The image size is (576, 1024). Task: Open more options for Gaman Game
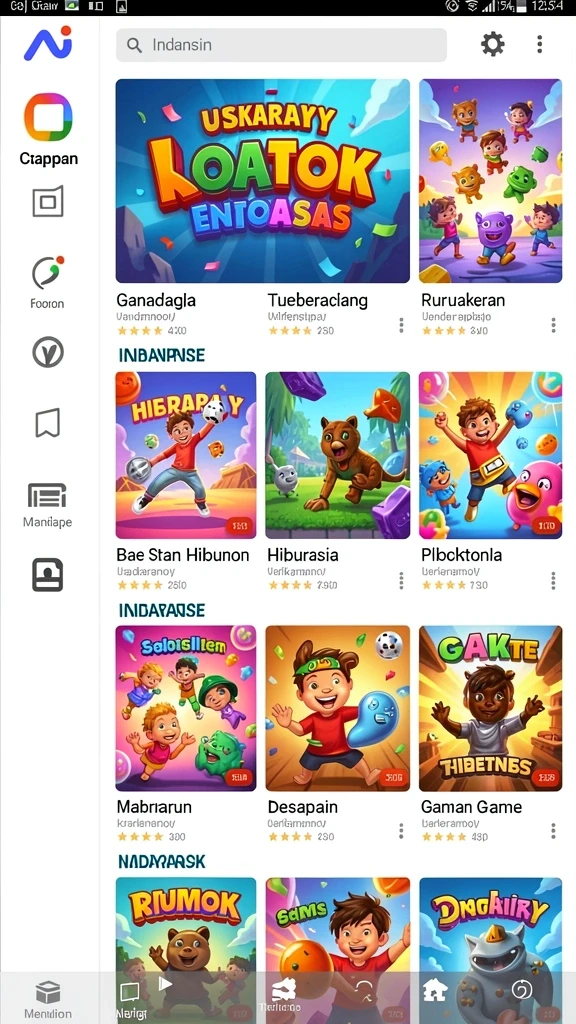[553, 831]
